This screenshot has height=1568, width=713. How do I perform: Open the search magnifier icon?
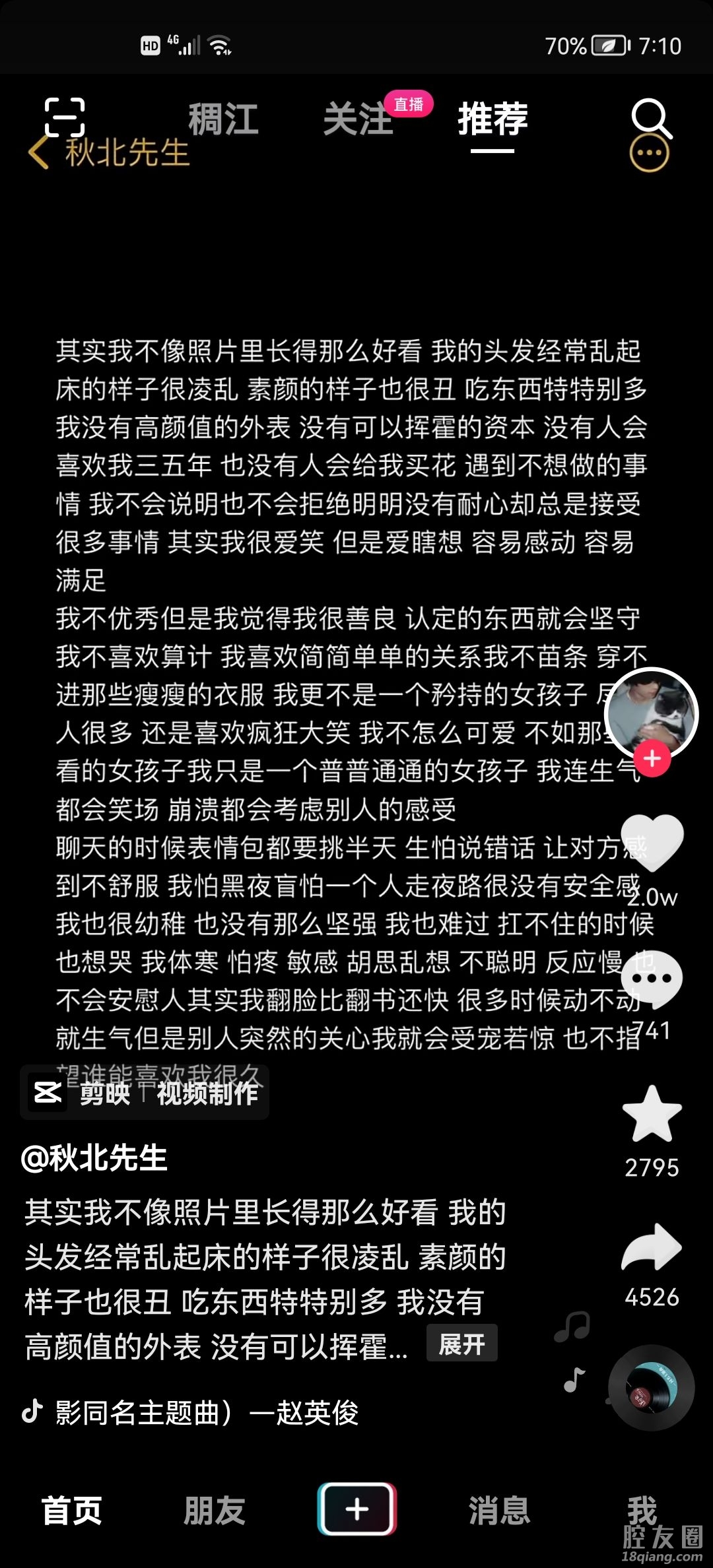pyautogui.click(x=651, y=119)
